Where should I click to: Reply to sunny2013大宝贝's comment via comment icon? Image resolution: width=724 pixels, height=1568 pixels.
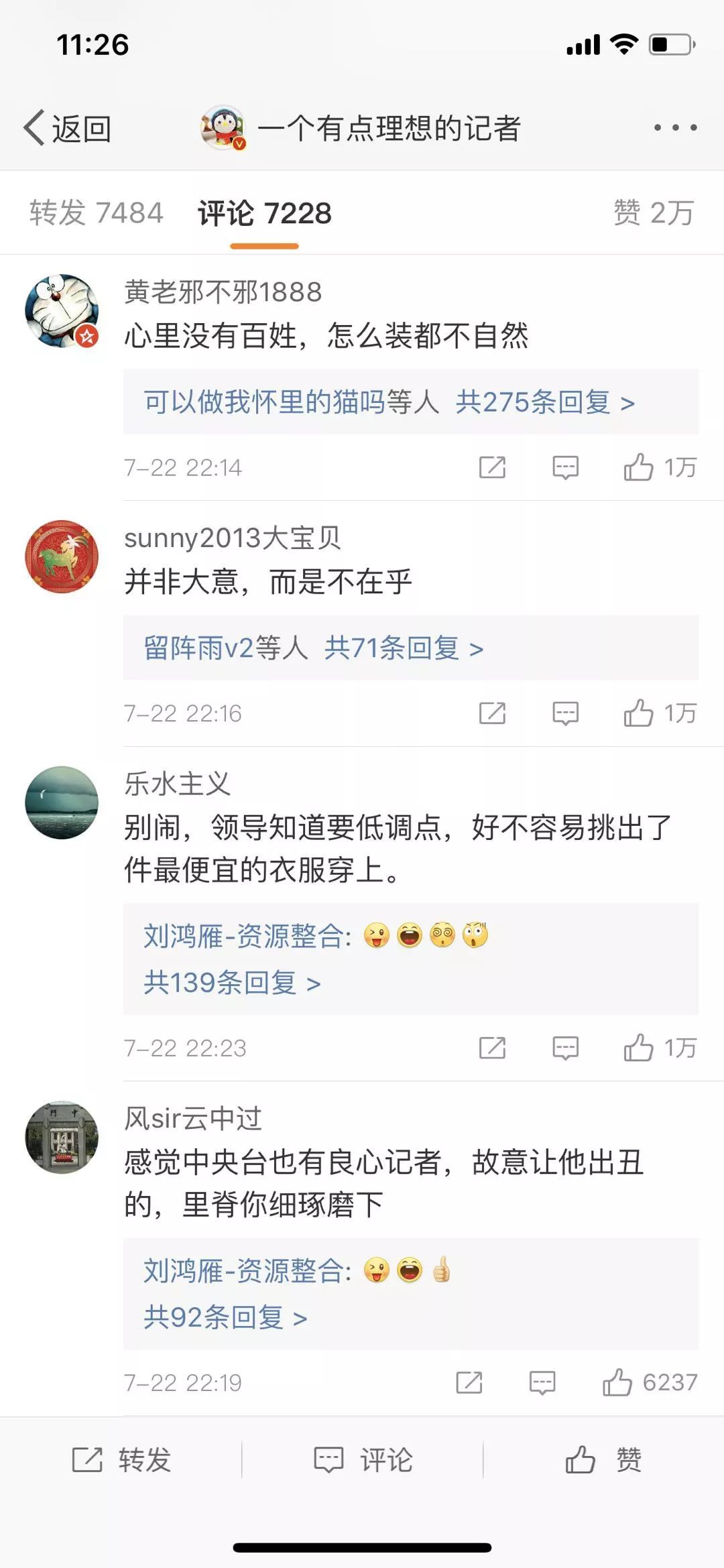click(x=565, y=713)
